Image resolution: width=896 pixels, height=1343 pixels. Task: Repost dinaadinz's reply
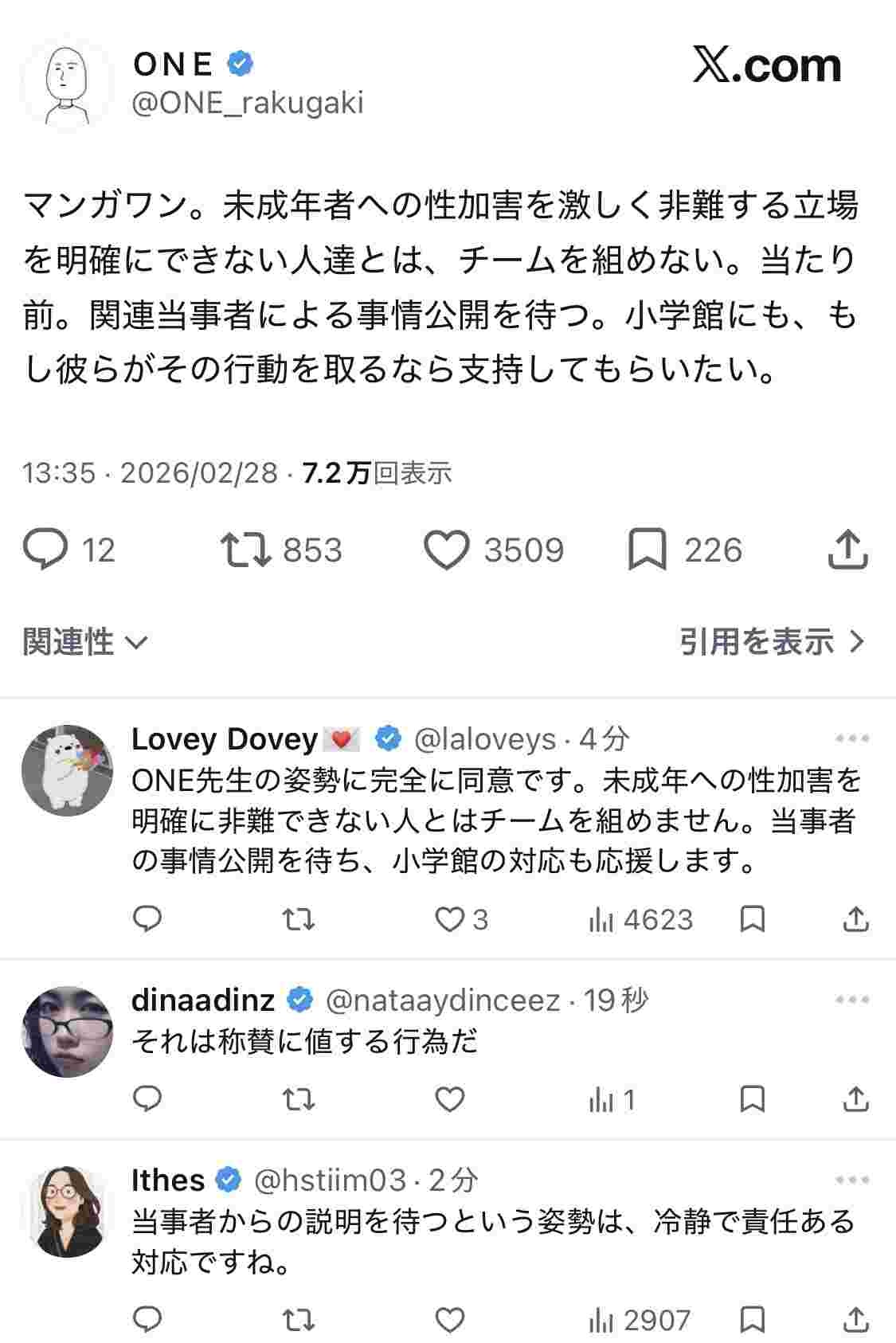tap(299, 1100)
